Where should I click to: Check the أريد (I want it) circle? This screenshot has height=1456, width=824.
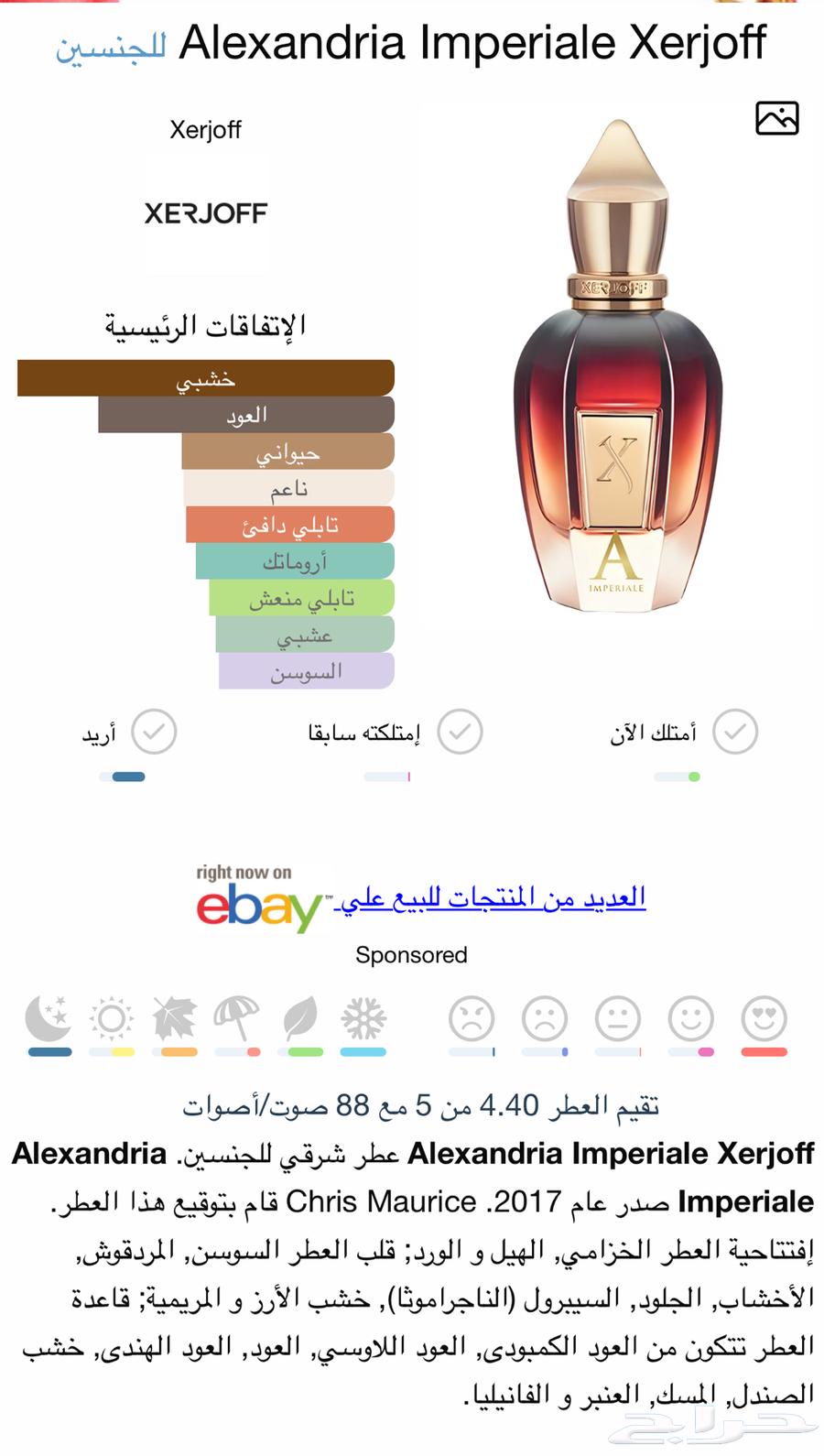pos(155,732)
